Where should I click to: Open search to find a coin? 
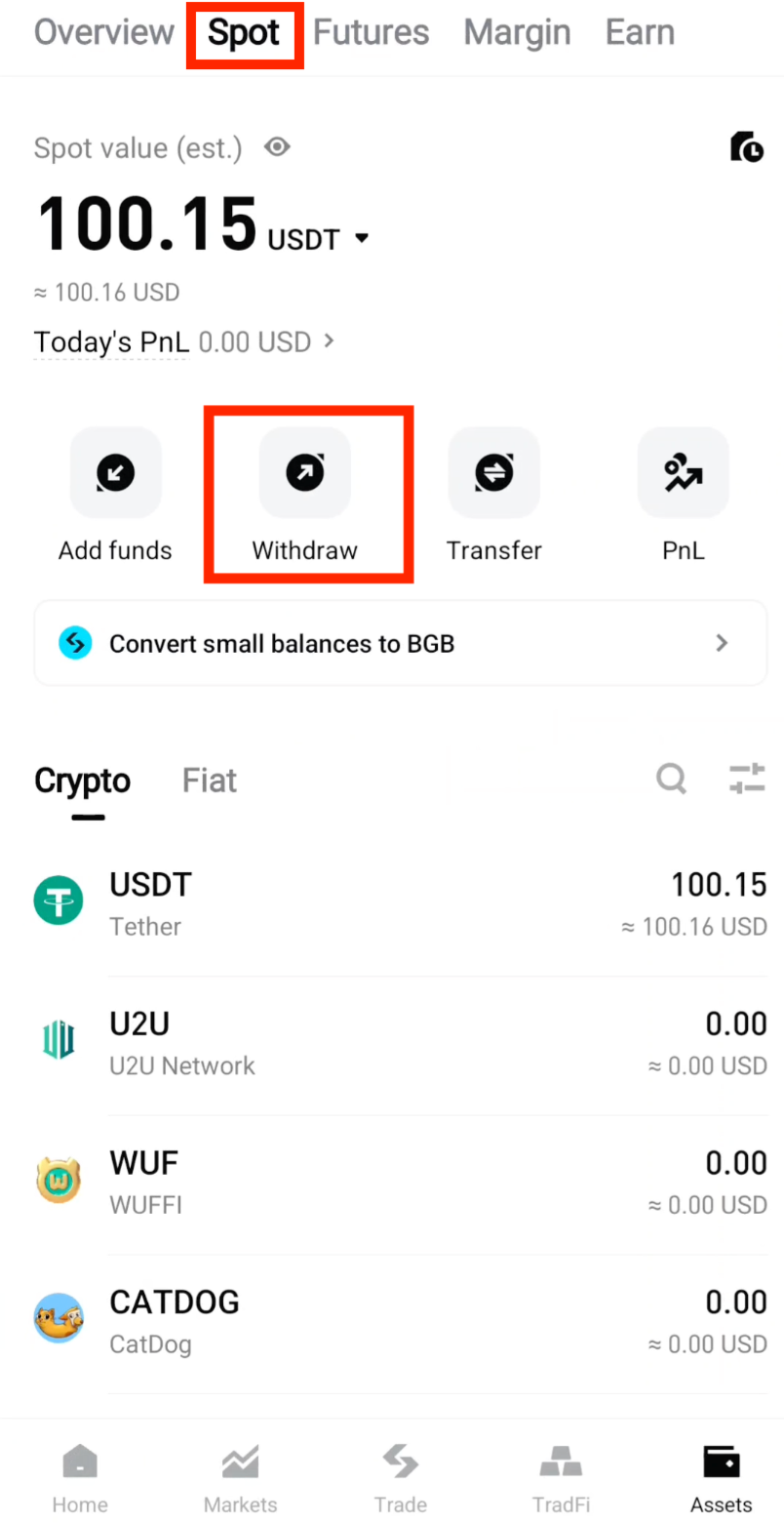671,779
